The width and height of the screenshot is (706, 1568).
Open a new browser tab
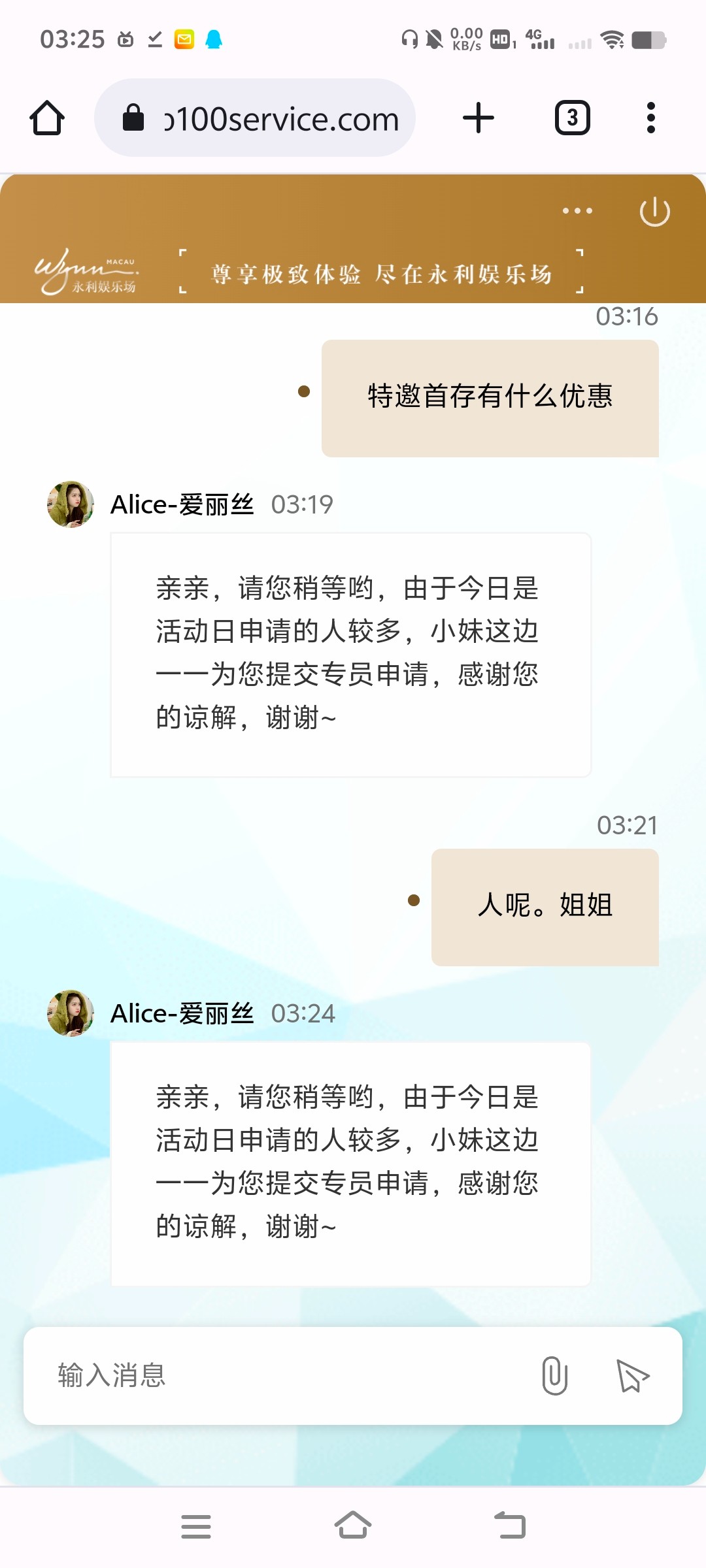(479, 118)
